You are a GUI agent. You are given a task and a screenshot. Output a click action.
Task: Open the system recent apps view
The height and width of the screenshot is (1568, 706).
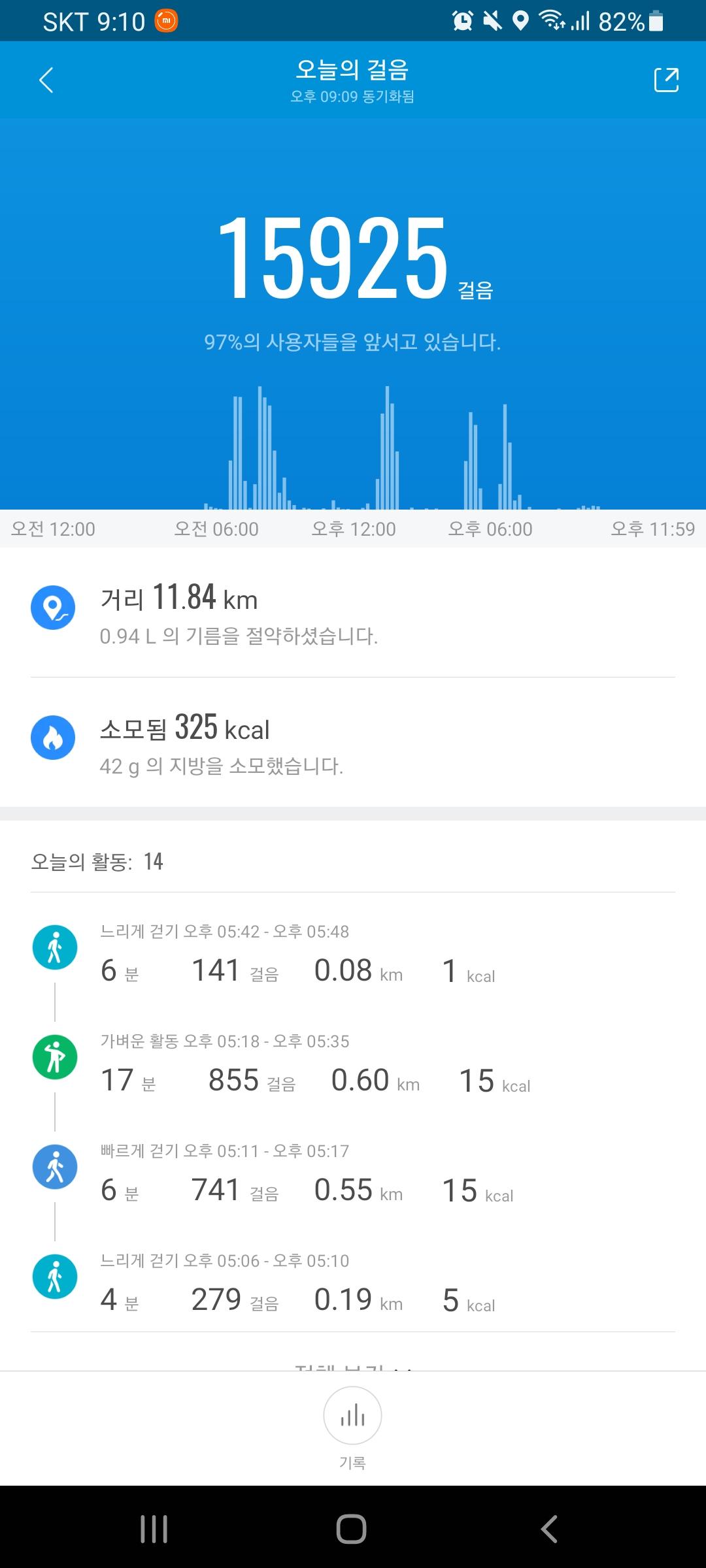point(154,1529)
